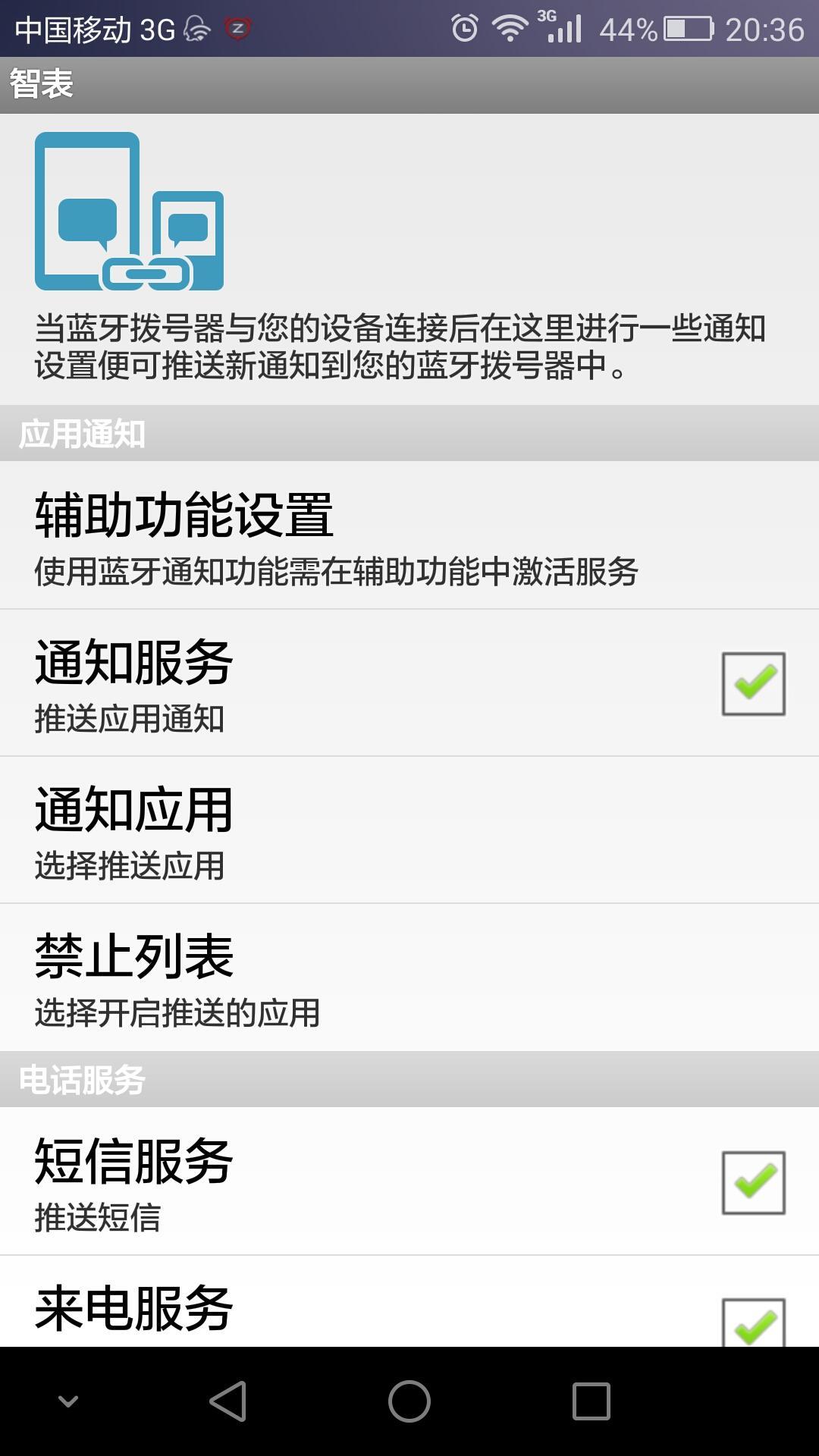Image resolution: width=819 pixels, height=1456 pixels.
Task: Toggle the 短信服务 SMS push checkbox
Action: point(753,1182)
